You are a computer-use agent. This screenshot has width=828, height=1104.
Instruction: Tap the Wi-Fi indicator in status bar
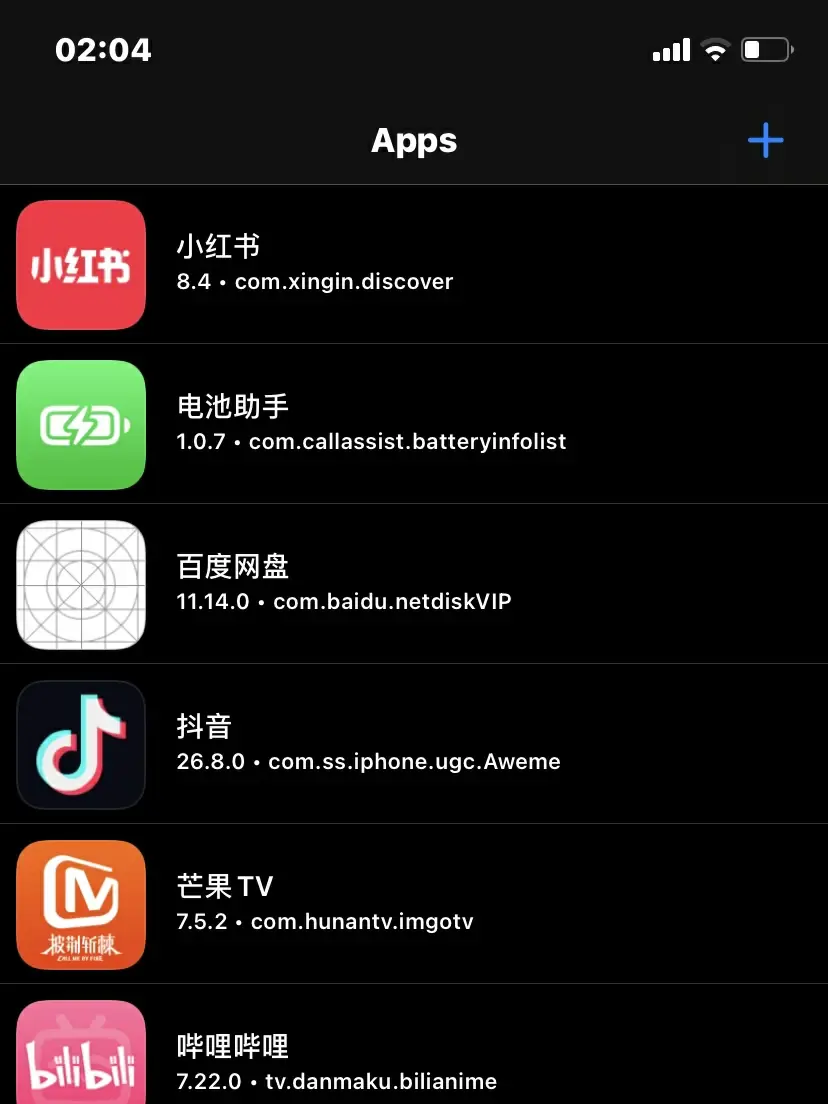tap(716, 50)
